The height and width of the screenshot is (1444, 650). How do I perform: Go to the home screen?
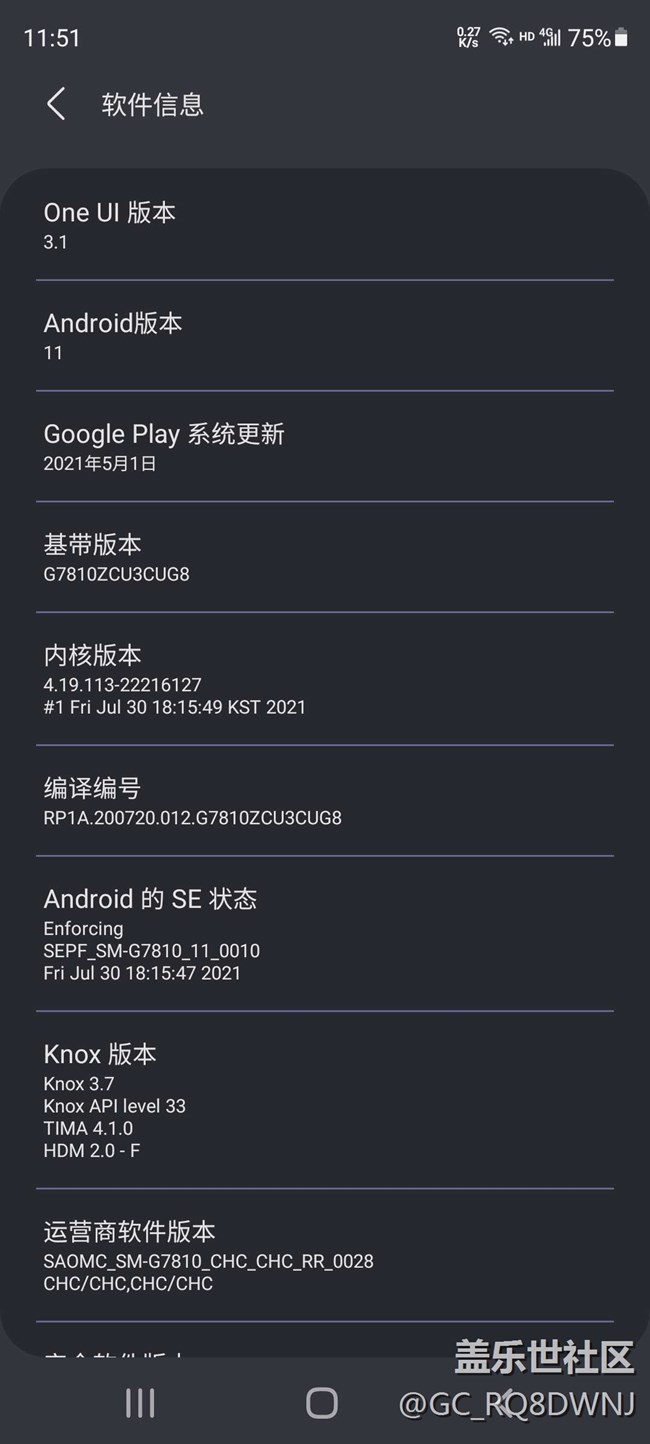322,1403
